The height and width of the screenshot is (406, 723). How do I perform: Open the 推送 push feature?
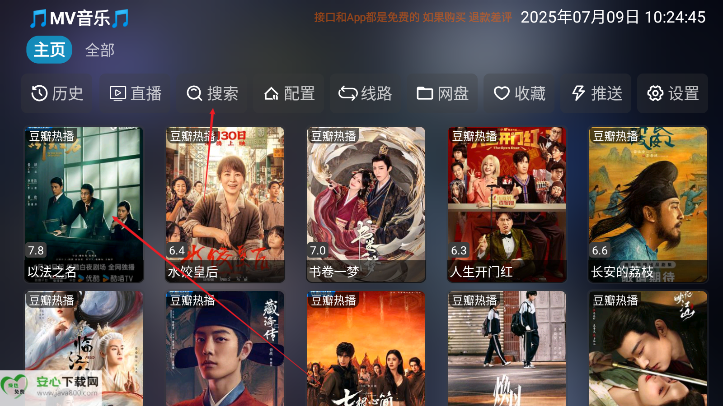[x=597, y=93]
